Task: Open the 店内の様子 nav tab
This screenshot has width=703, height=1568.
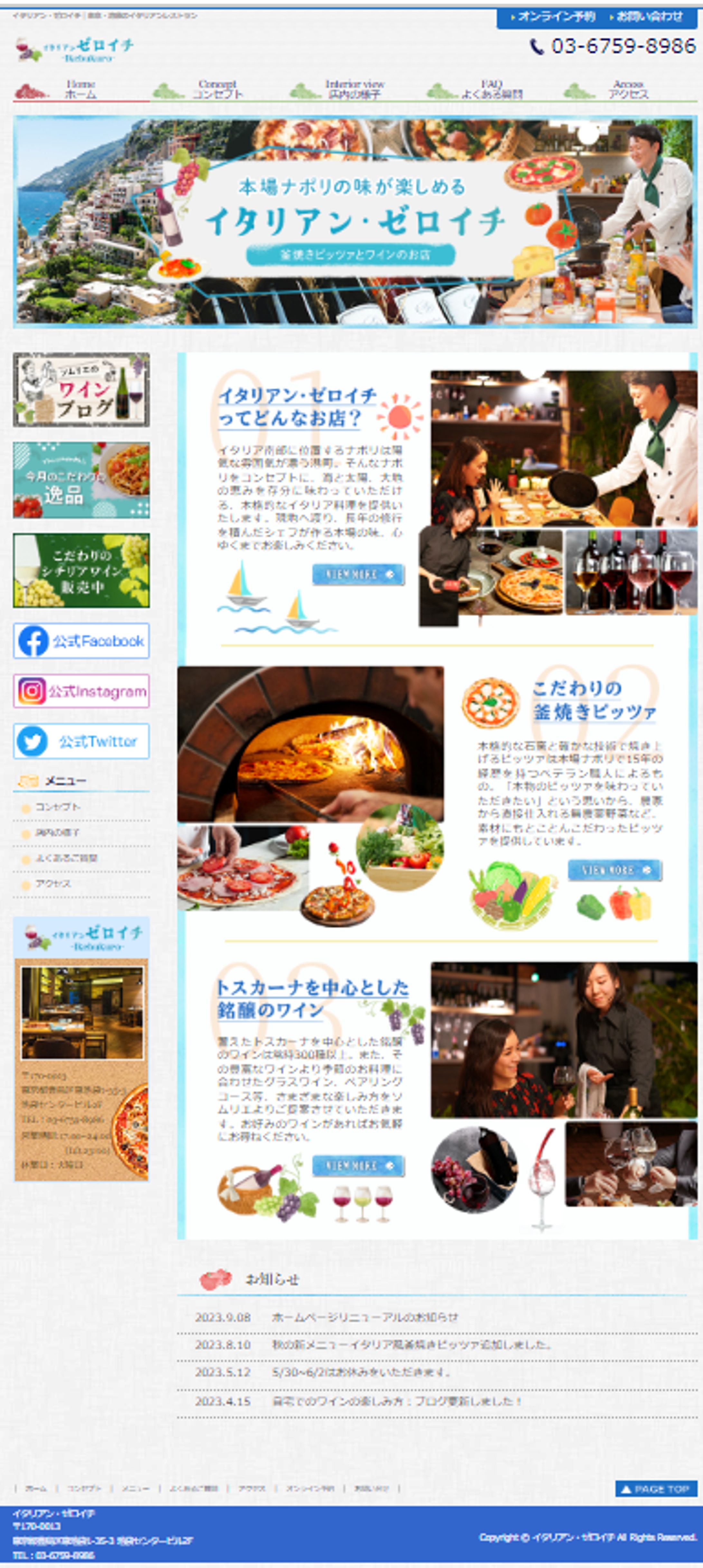Action: pos(355,90)
